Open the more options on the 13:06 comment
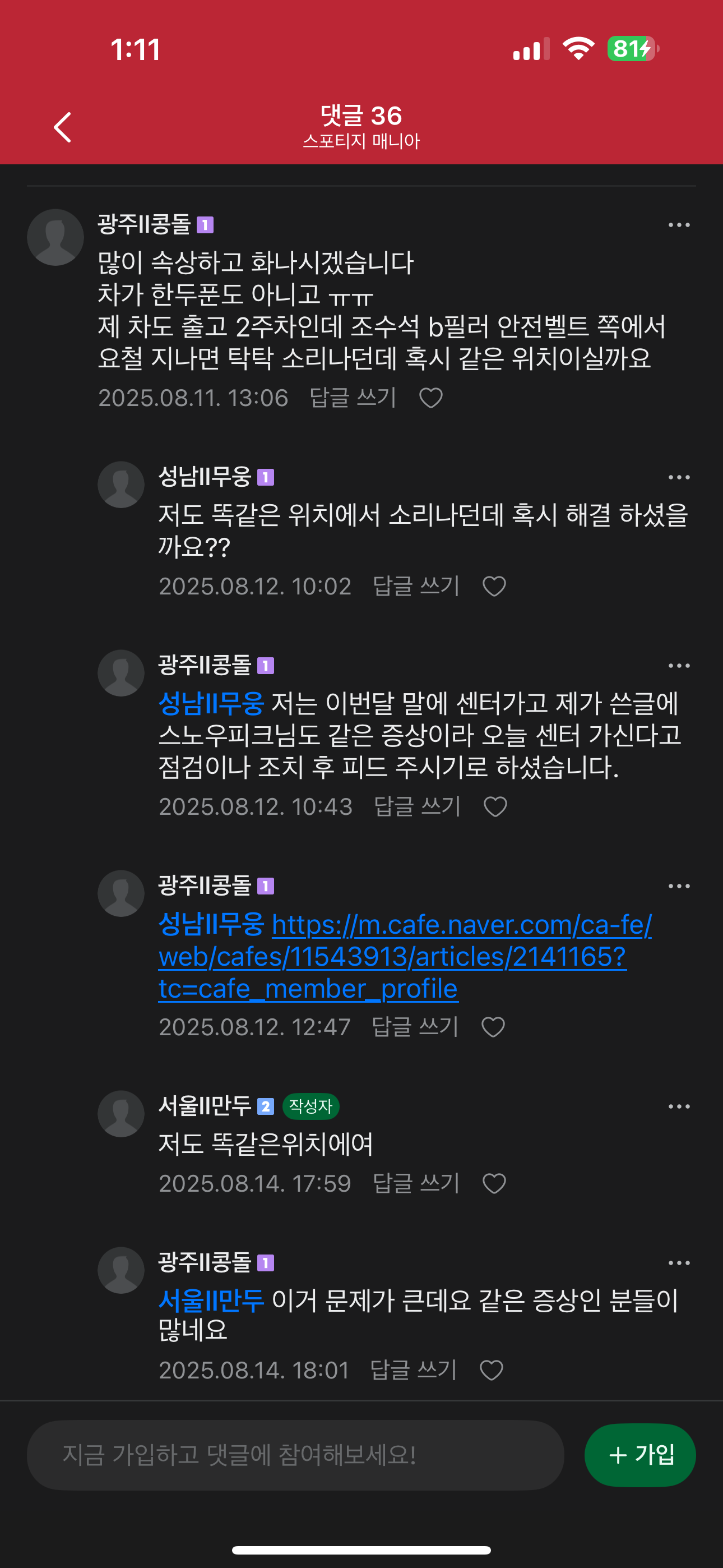The height and width of the screenshot is (1568, 723). click(x=679, y=225)
